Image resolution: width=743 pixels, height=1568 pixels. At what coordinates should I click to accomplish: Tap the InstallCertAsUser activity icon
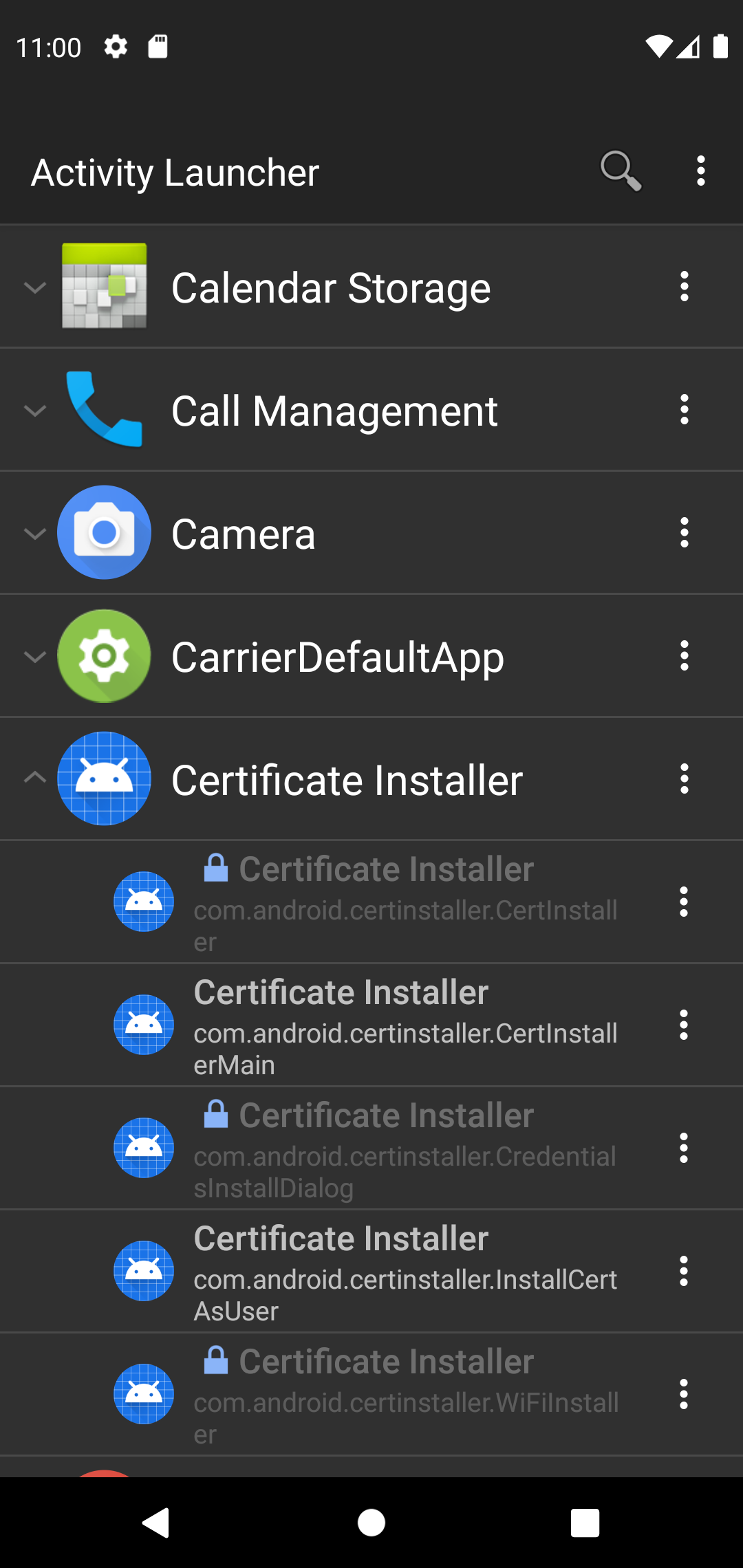point(143,1272)
